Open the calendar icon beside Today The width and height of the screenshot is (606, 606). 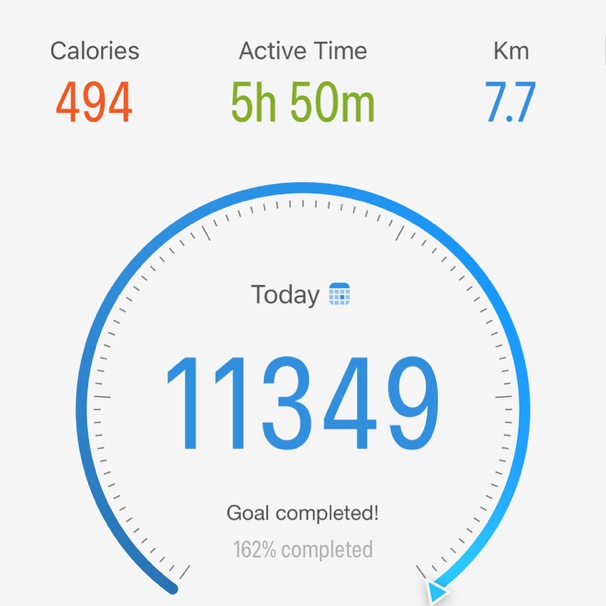click(339, 294)
